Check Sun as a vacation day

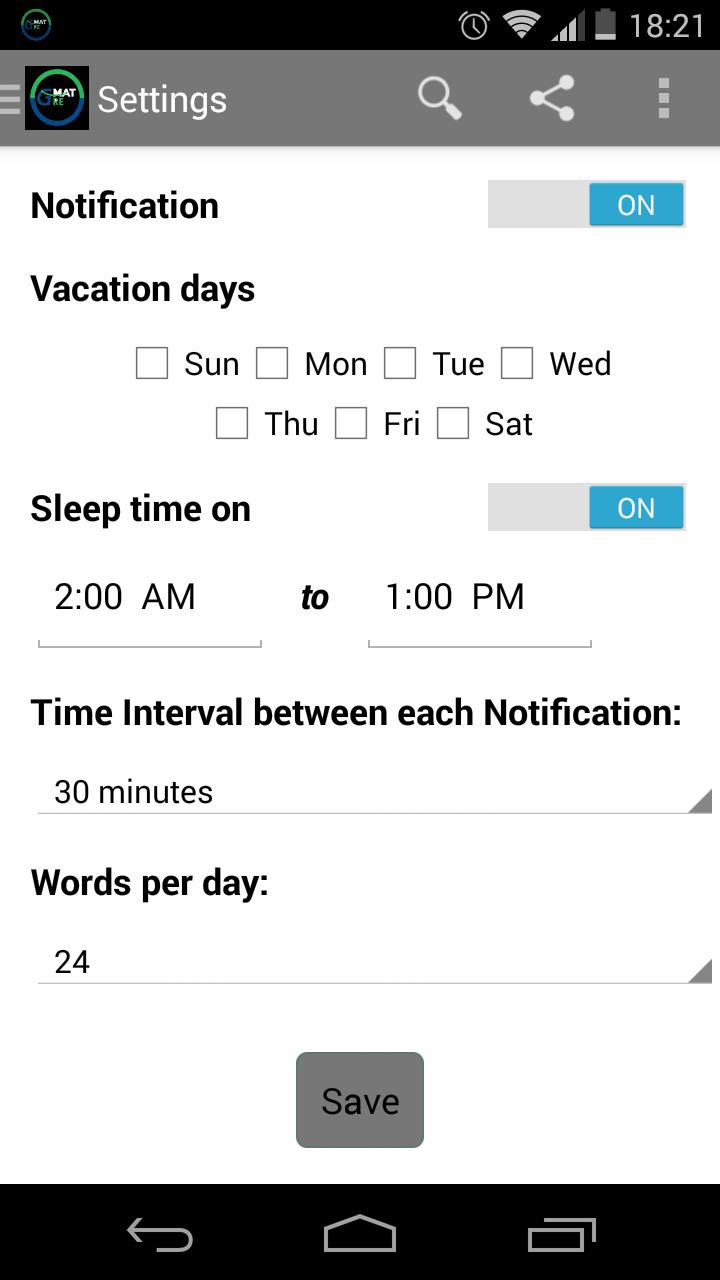click(x=152, y=363)
